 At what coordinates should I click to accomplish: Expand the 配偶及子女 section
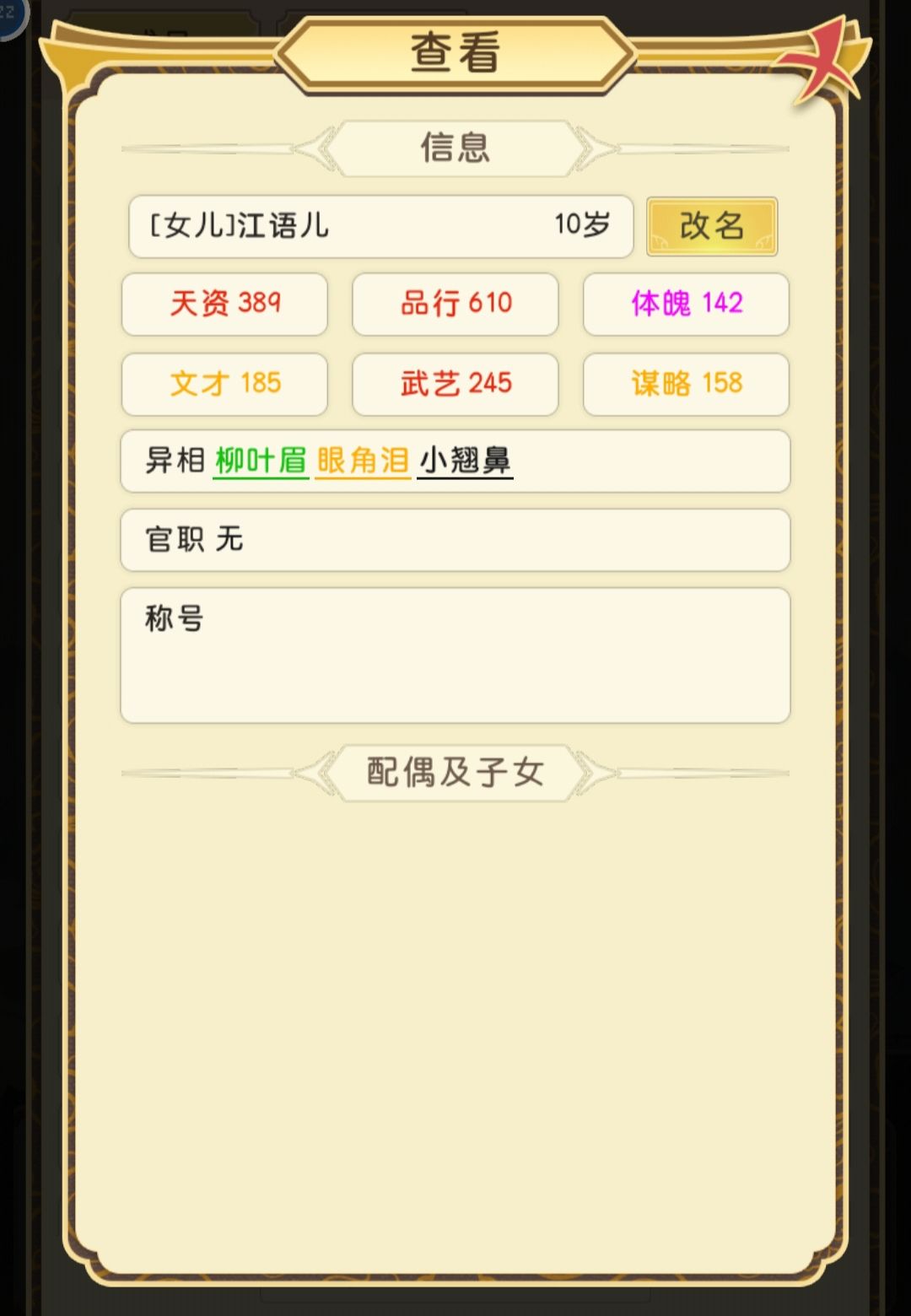pyautogui.click(x=455, y=772)
